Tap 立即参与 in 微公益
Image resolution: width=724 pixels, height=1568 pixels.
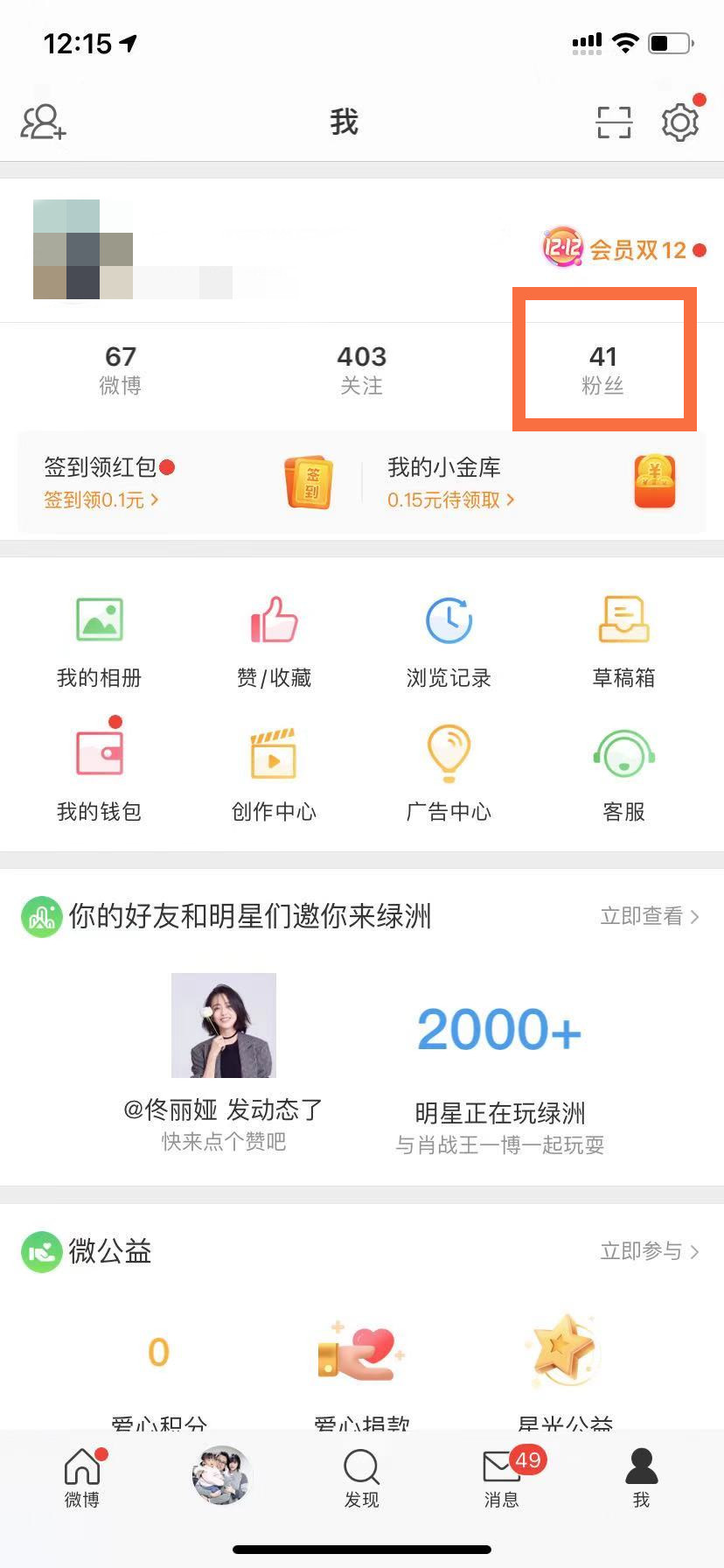[649, 1251]
